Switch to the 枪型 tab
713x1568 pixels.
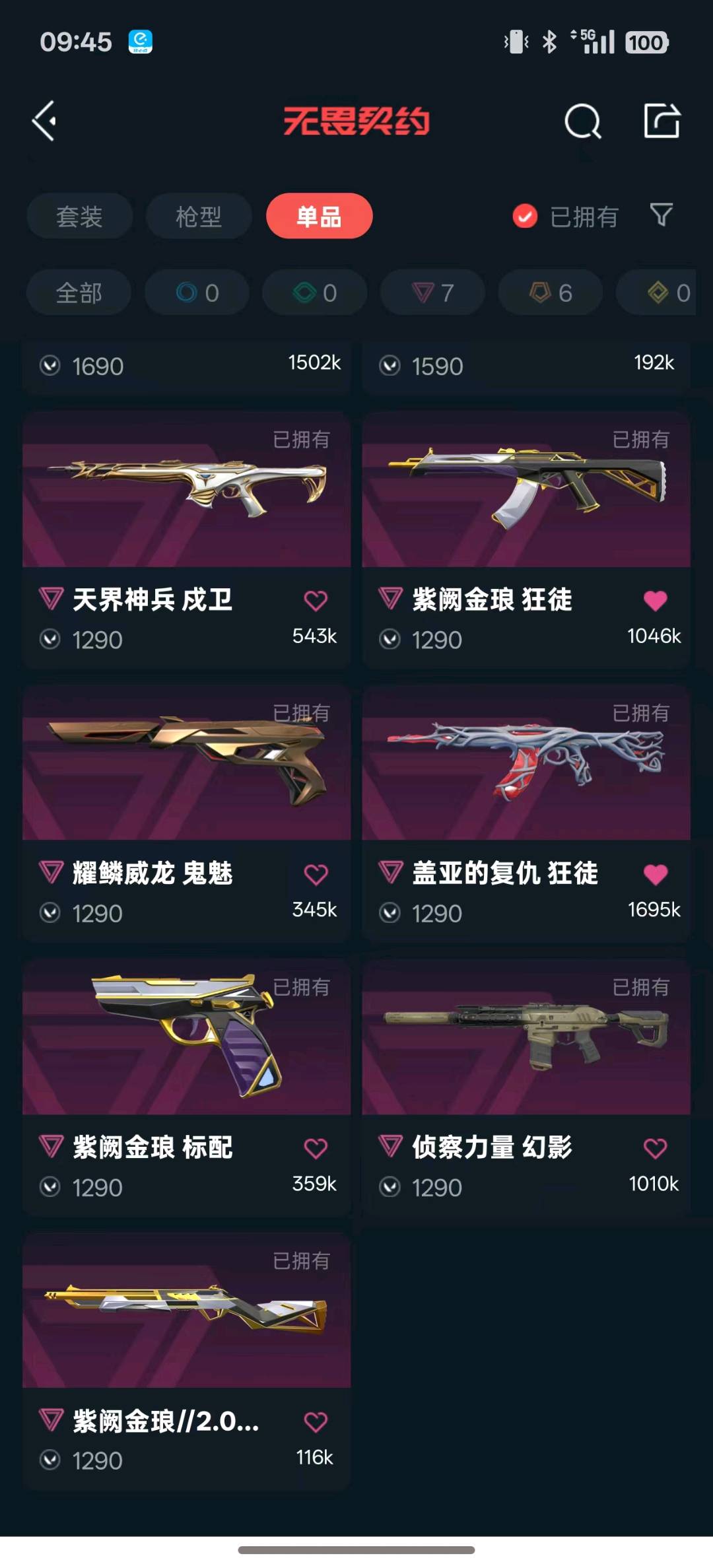[x=199, y=217]
